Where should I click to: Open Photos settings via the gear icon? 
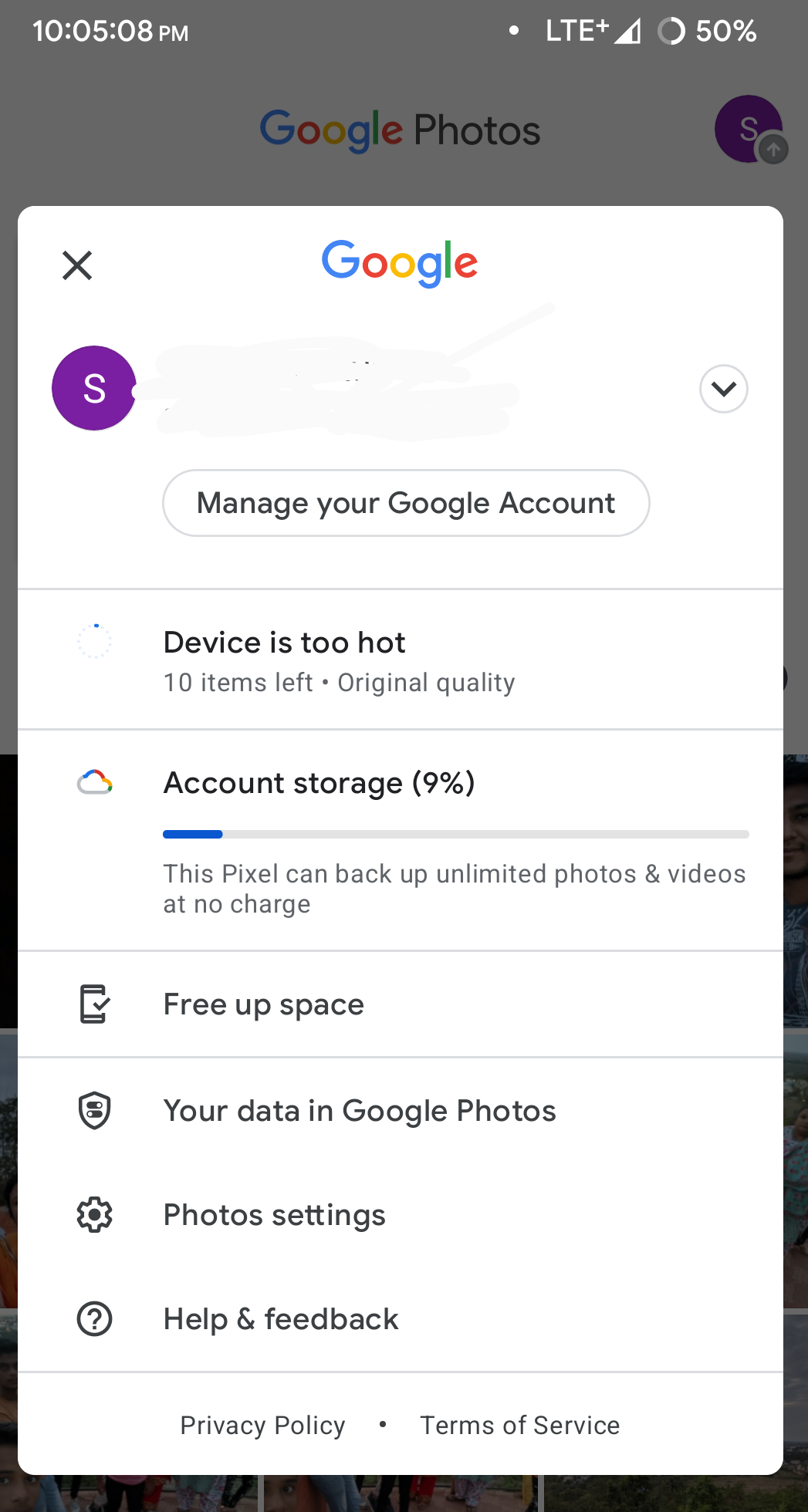[94, 1214]
